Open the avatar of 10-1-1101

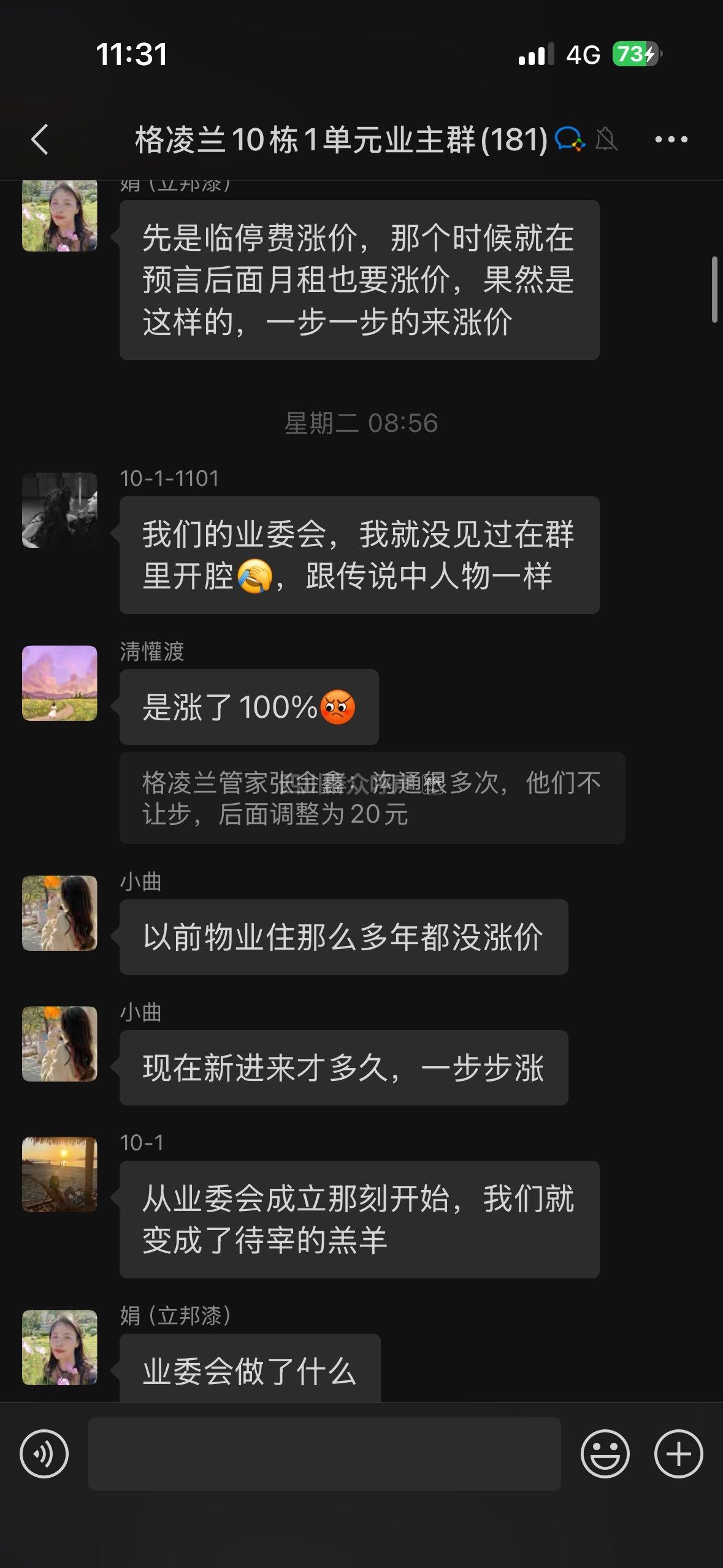(x=59, y=510)
